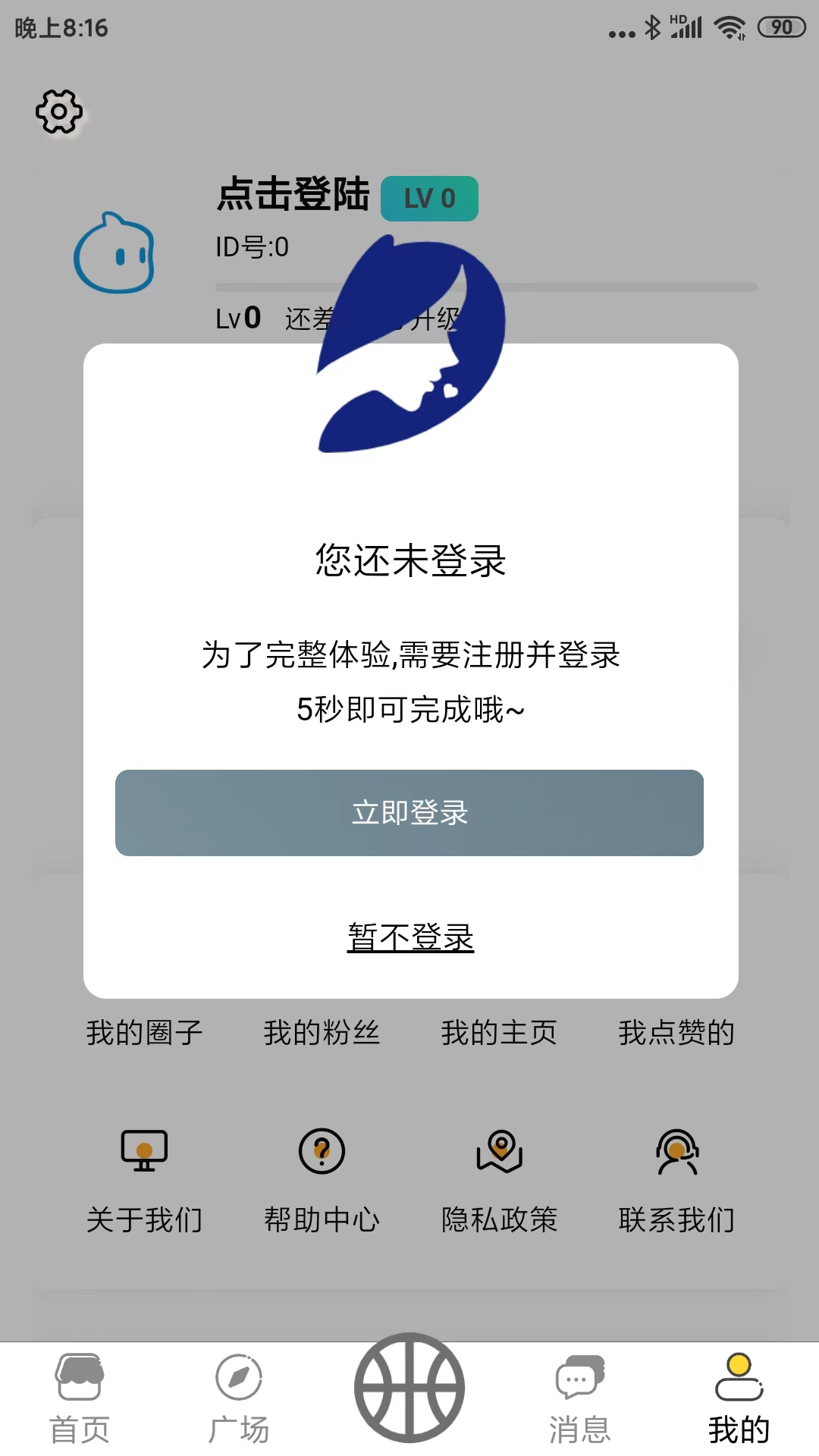
Task: Open the settings gear icon
Action: click(58, 112)
